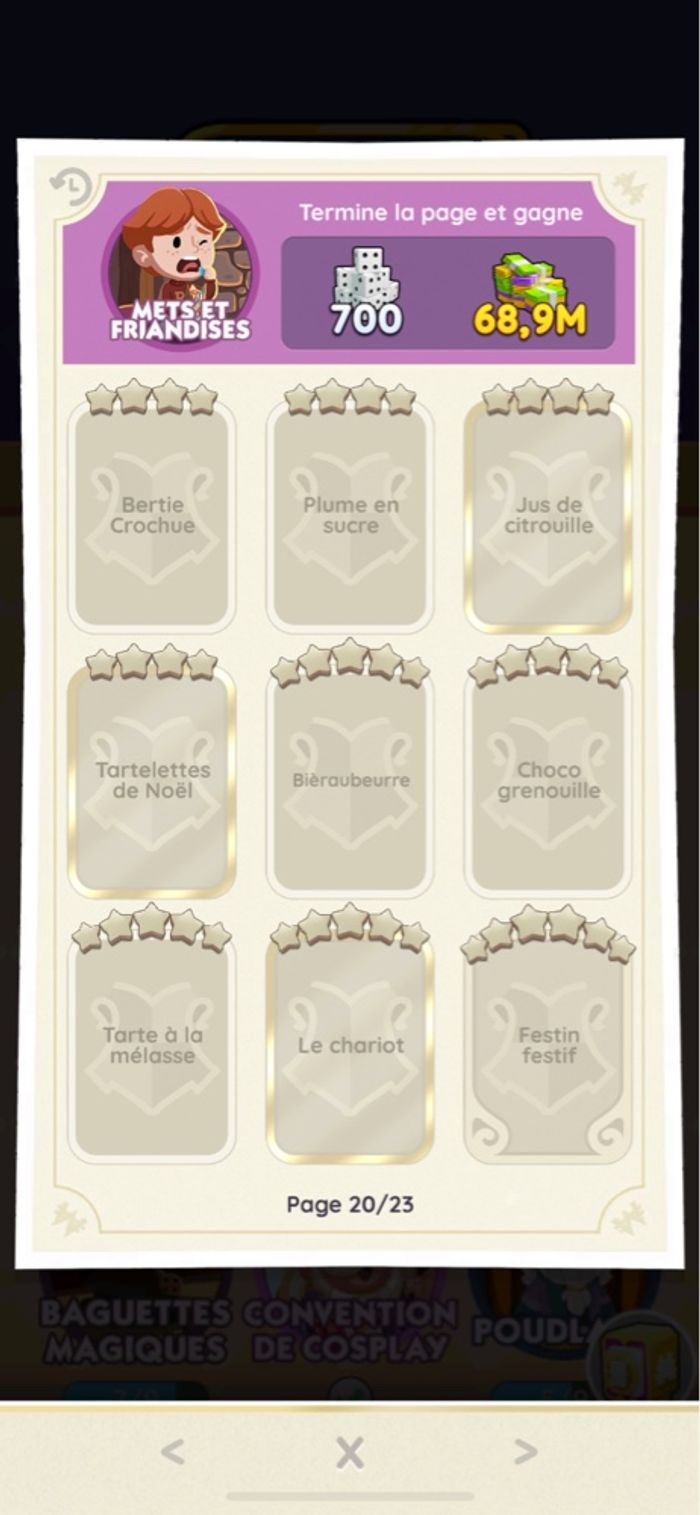Open the history clock icon
Screen dimensions: 700x1515
point(71,187)
